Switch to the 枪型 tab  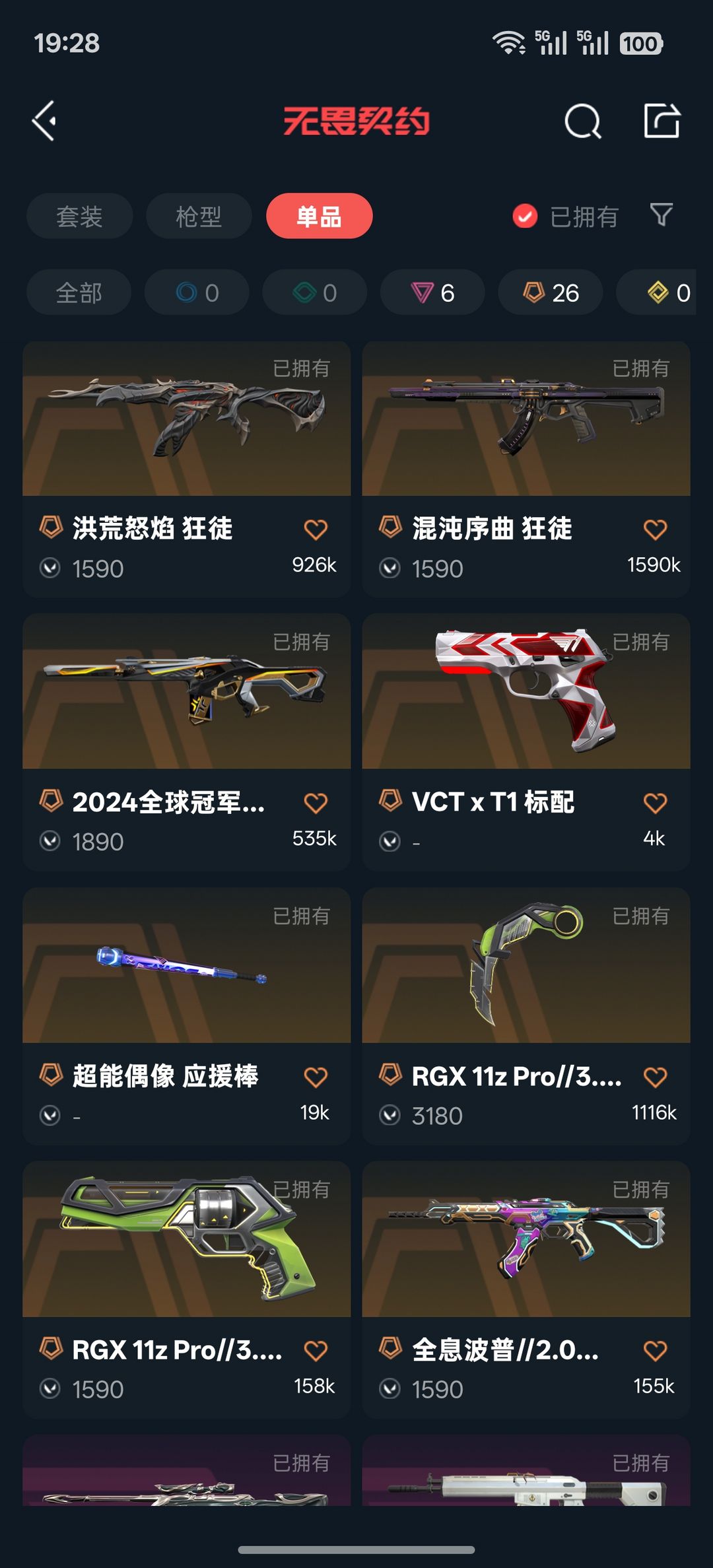click(x=199, y=216)
